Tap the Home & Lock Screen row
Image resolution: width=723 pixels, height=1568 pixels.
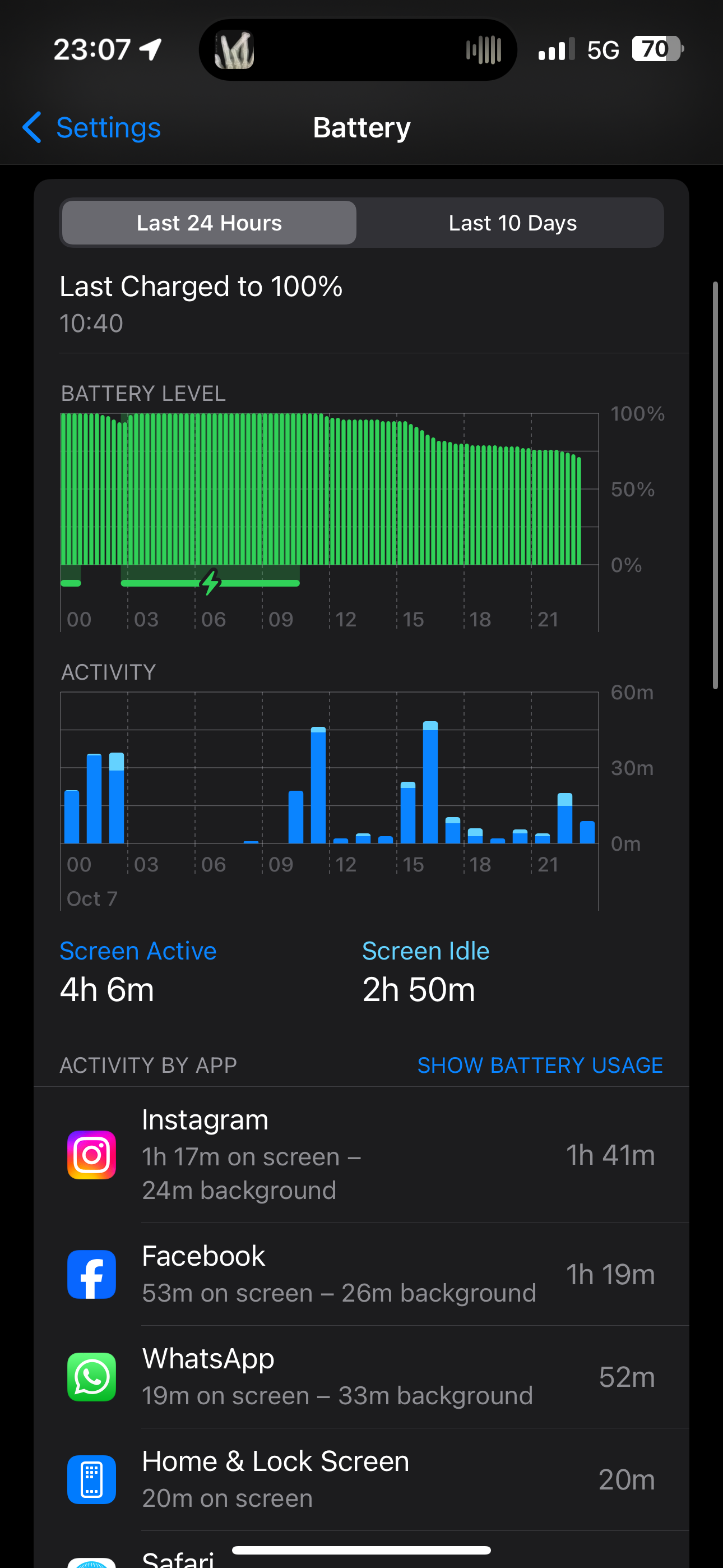click(361, 1479)
